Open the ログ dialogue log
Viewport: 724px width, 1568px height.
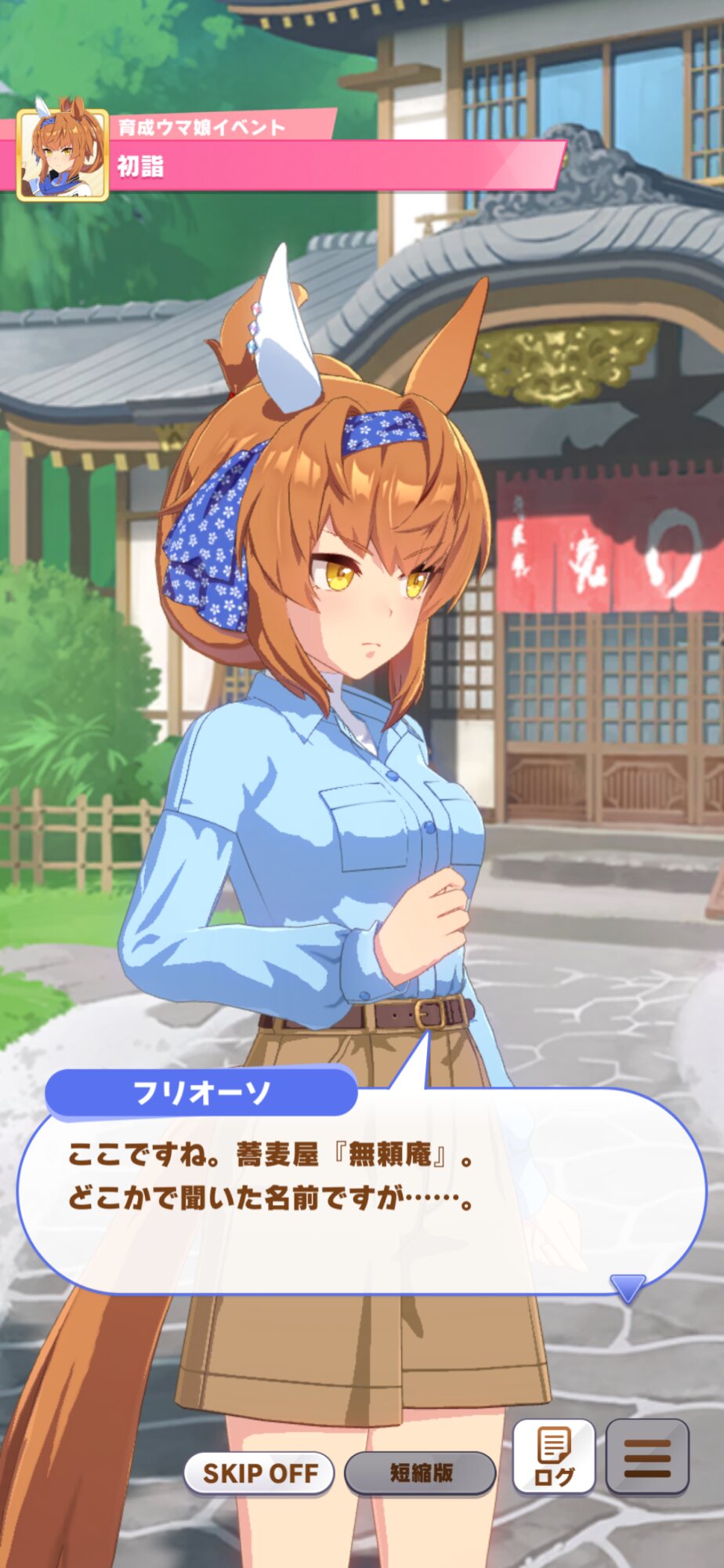(x=554, y=1457)
